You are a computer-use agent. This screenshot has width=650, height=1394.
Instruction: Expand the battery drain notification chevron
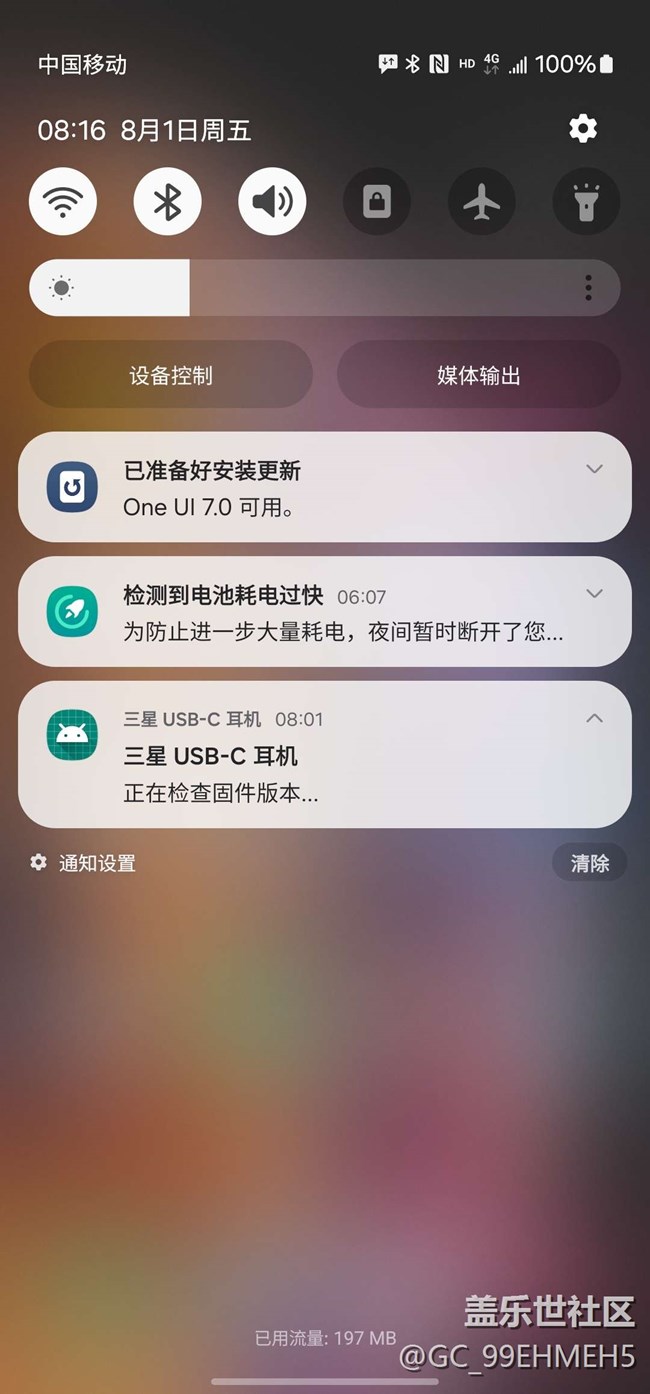[594, 594]
